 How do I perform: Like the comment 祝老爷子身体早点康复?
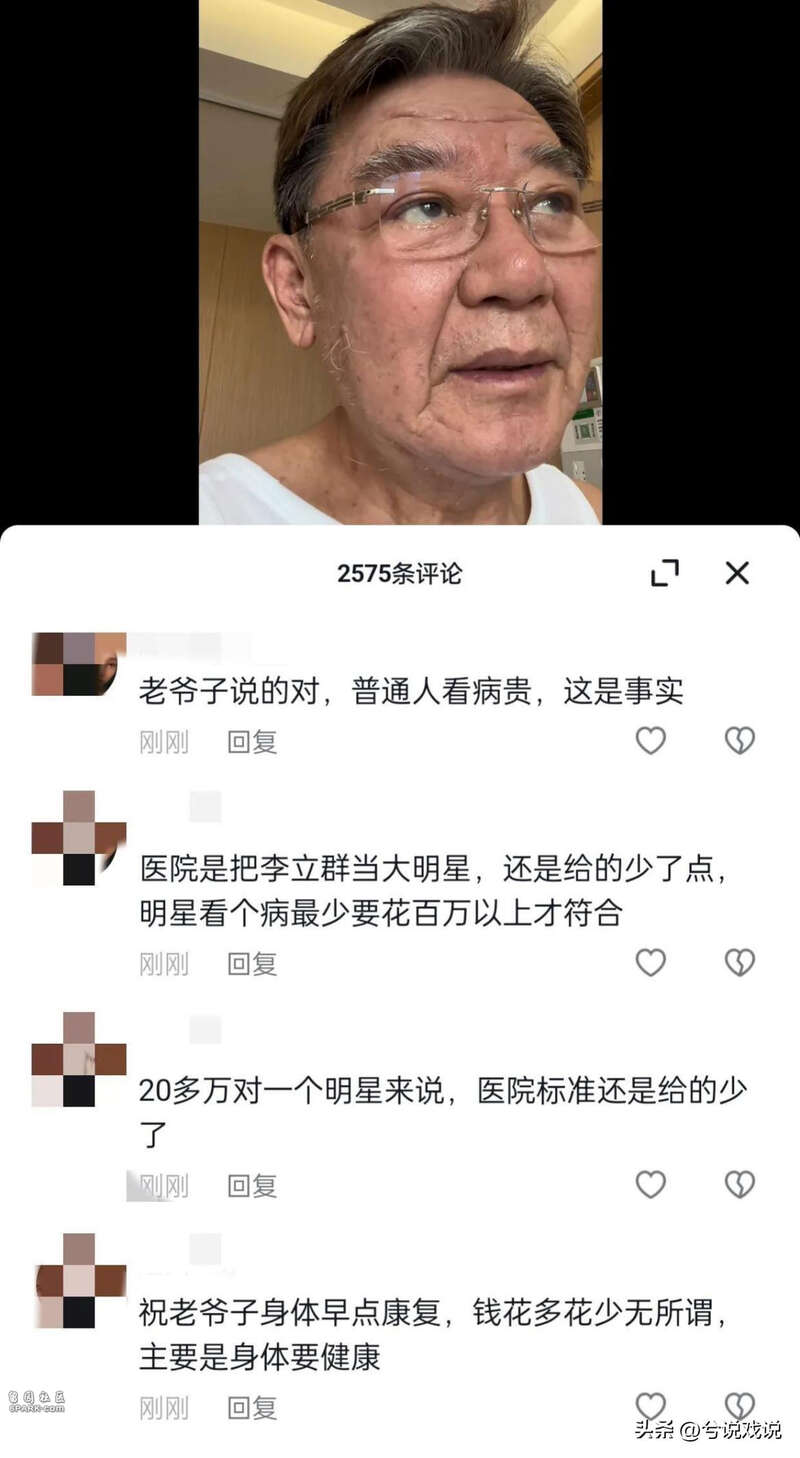(651, 1406)
